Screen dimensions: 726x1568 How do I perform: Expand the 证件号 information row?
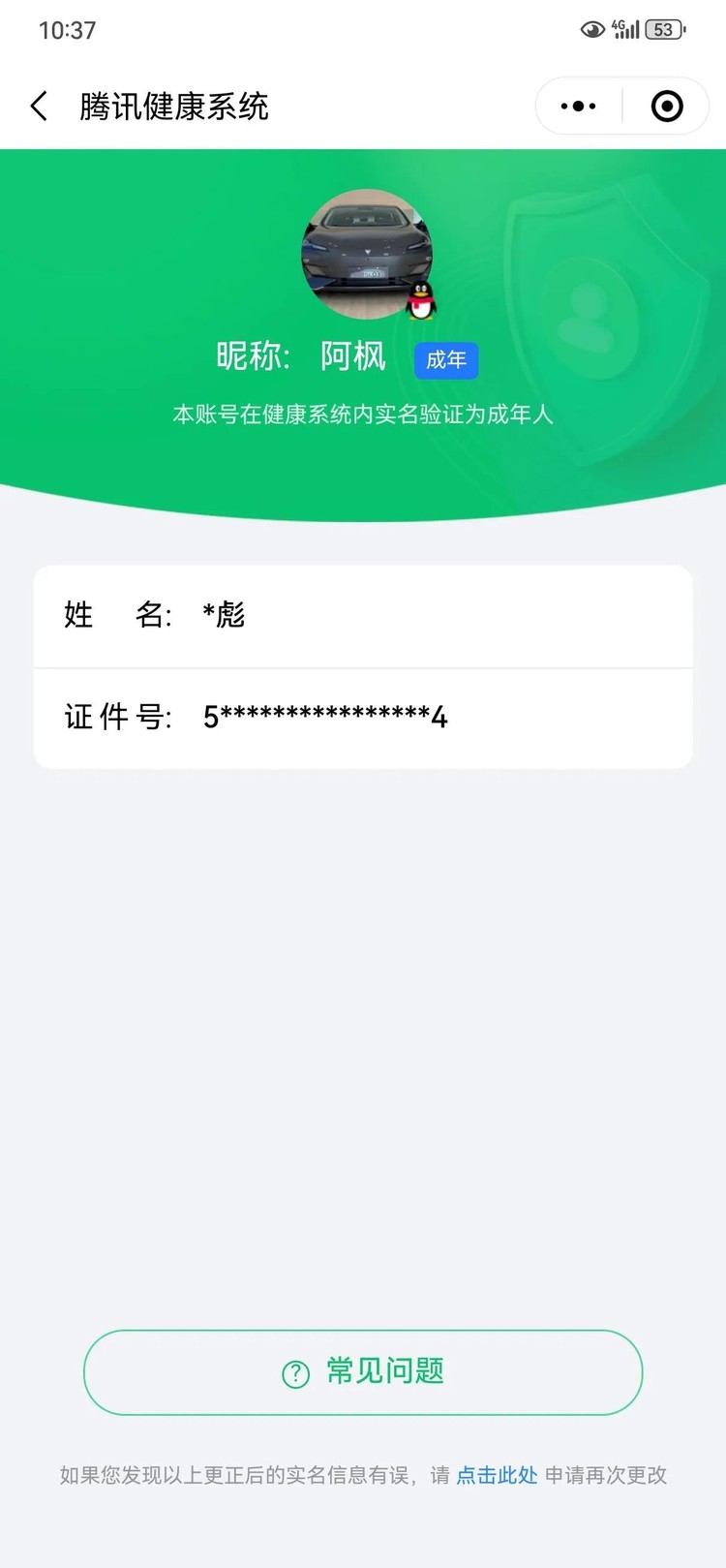[363, 717]
